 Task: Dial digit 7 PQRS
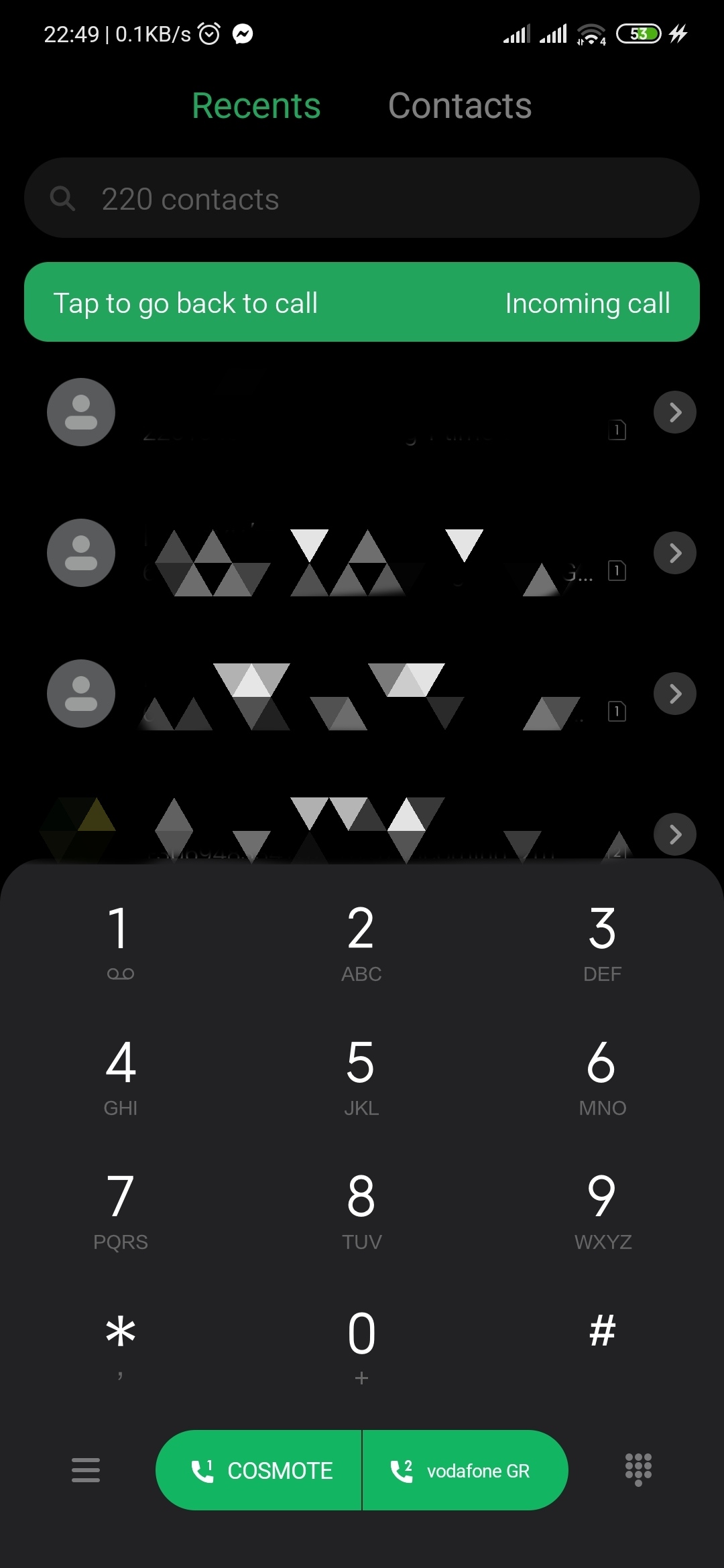[121, 1207]
